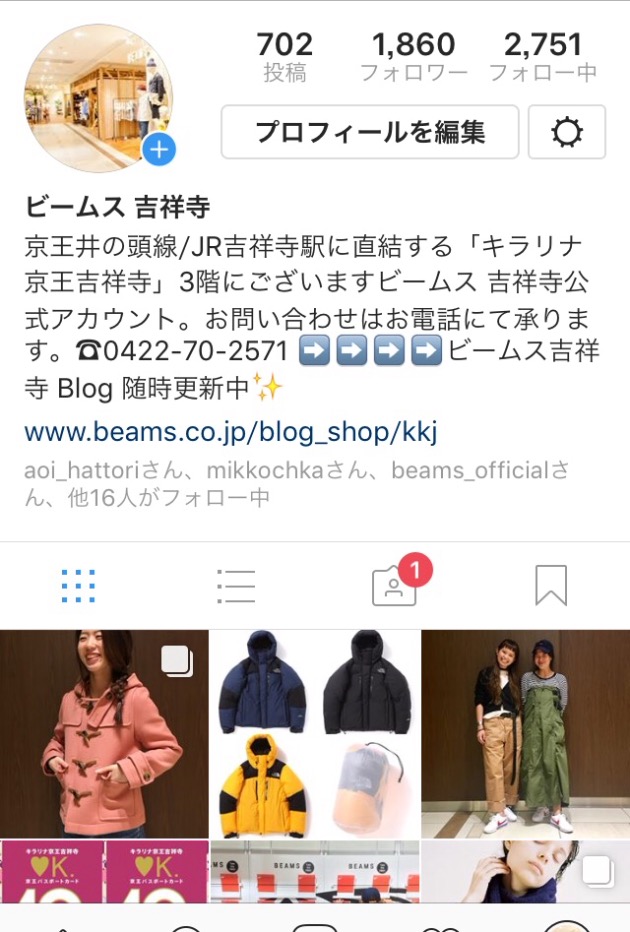Open settings via the gear icon

[567, 132]
